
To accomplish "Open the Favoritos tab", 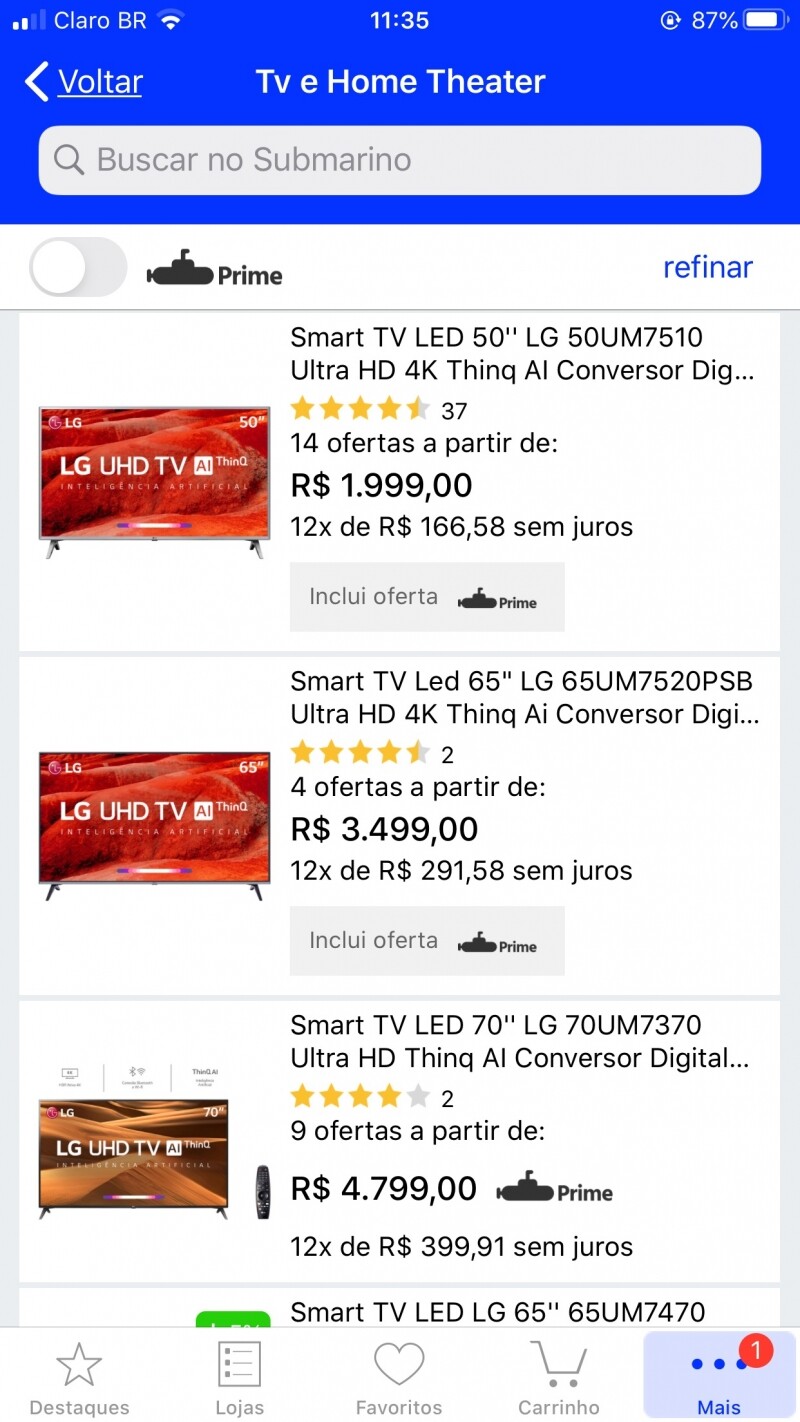I will point(399,1378).
